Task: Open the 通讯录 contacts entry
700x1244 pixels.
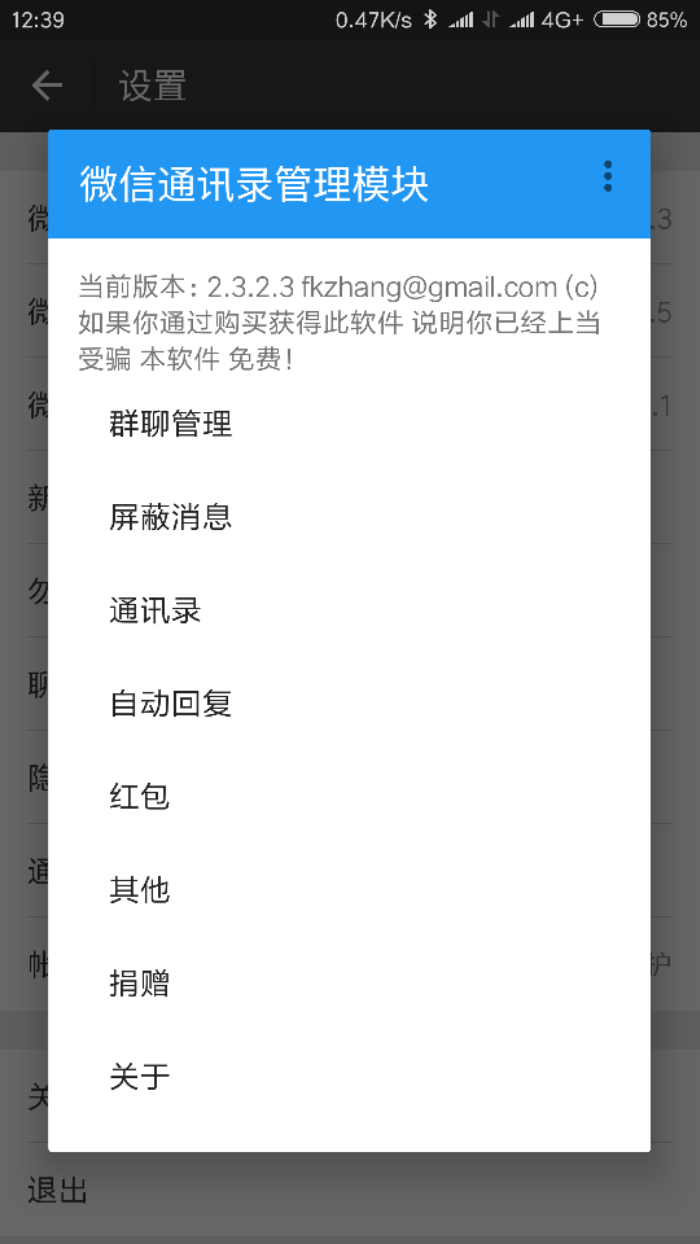Action: coord(349,610)
